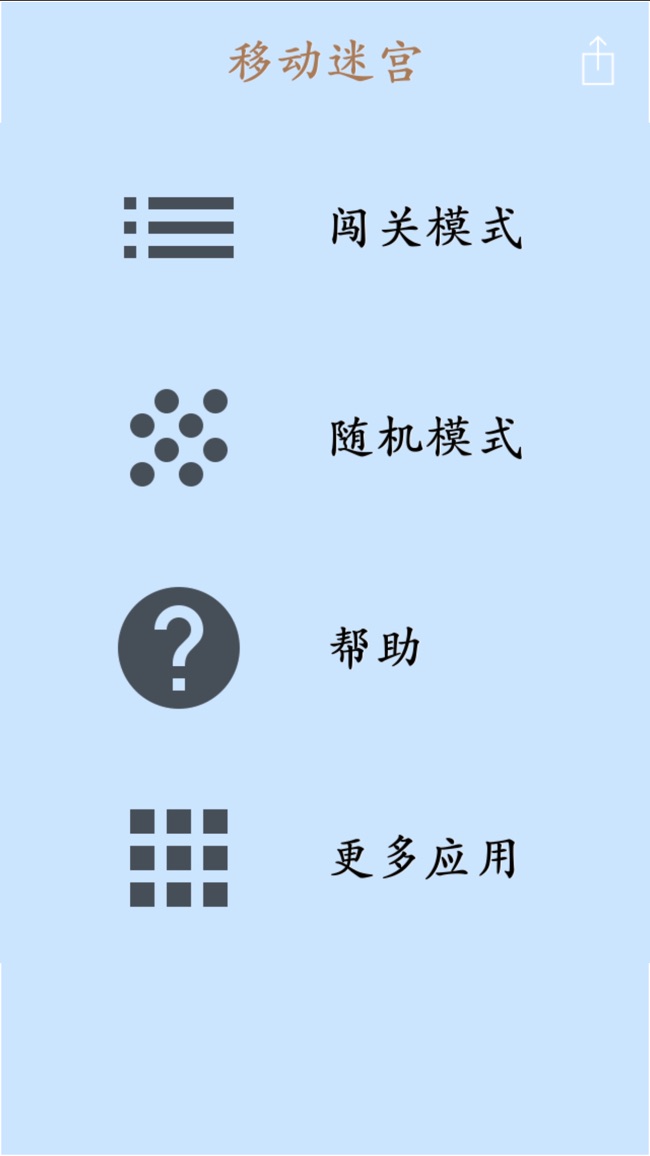Image resolution: width=650 pixels, height=1156 pixels.
Task: Open the 帮助 help page
Action: 325,648
